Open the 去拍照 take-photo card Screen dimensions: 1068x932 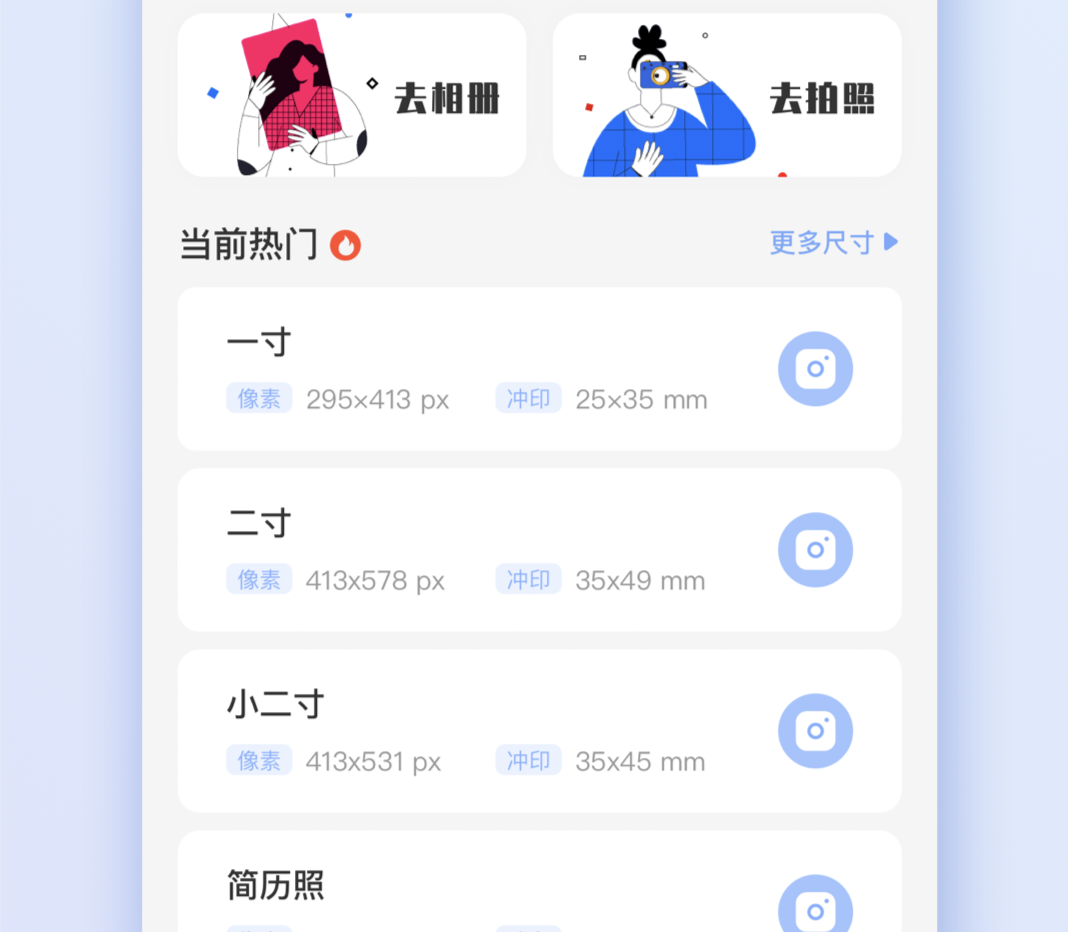727,96
